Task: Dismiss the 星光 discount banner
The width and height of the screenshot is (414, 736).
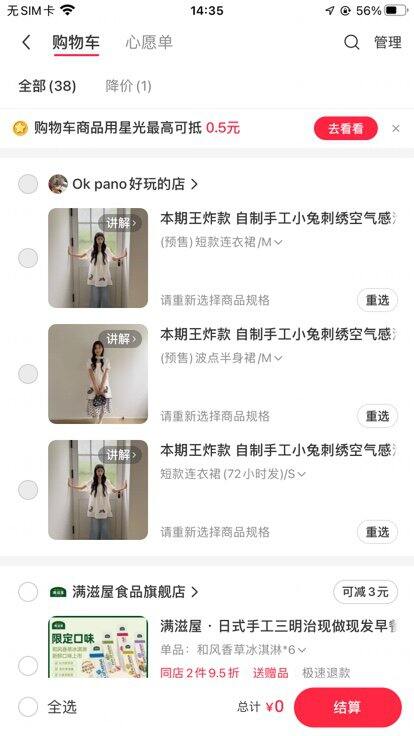Action: [396, 128]
